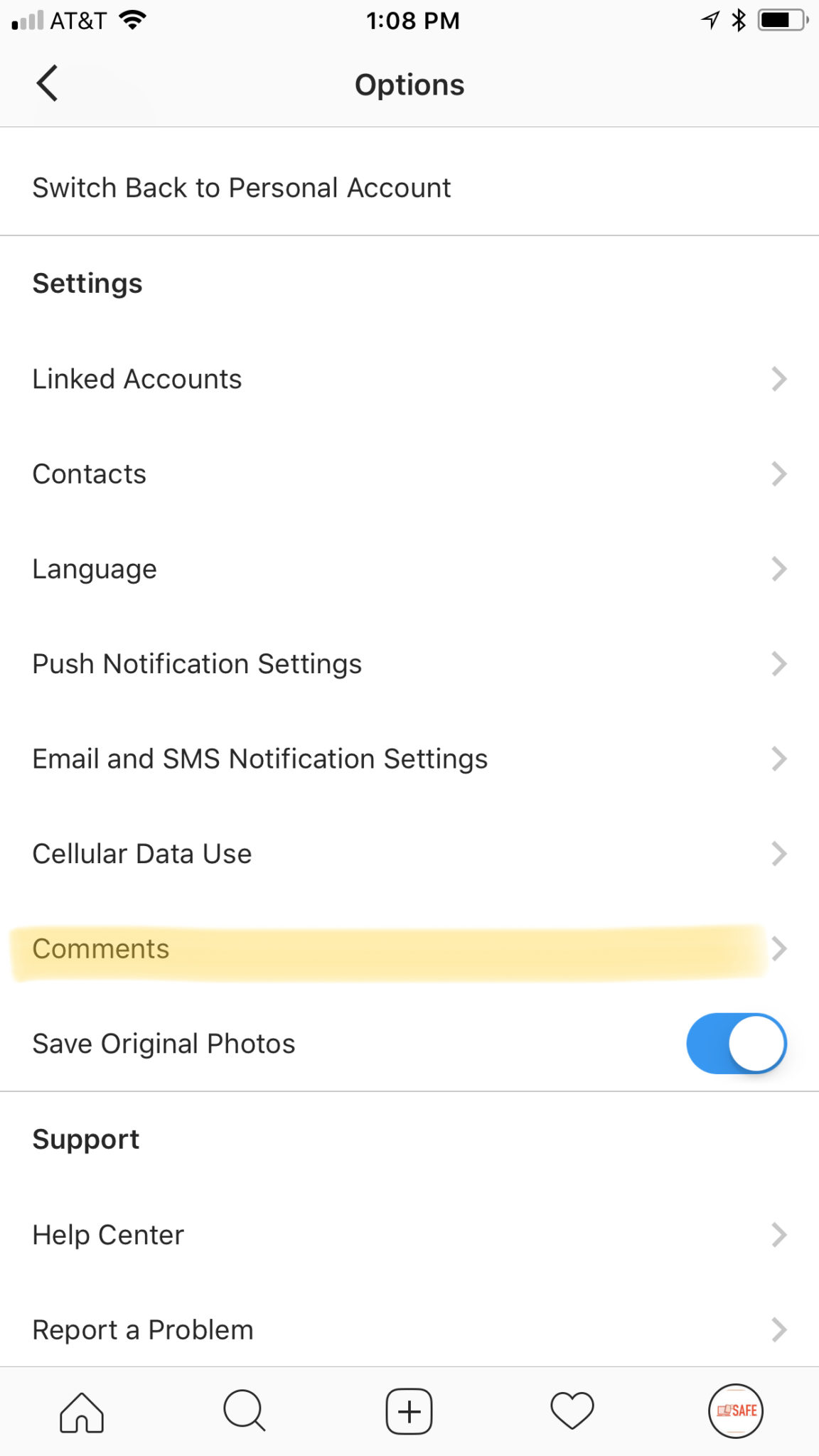Open the Help Center

click(x=409, y=1235)
